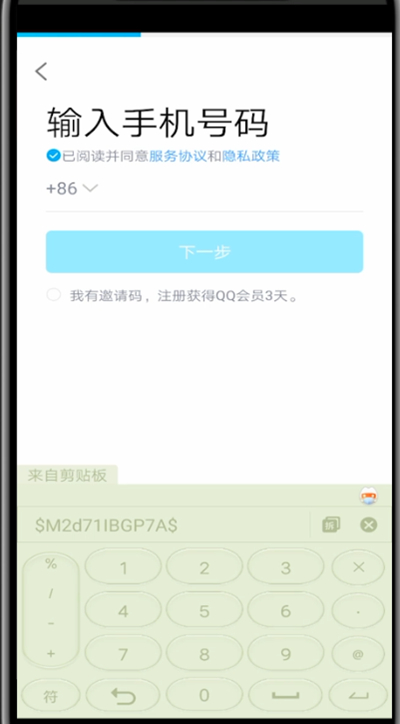
Task: Tap the 下一步 button
Action: (204, 252)
